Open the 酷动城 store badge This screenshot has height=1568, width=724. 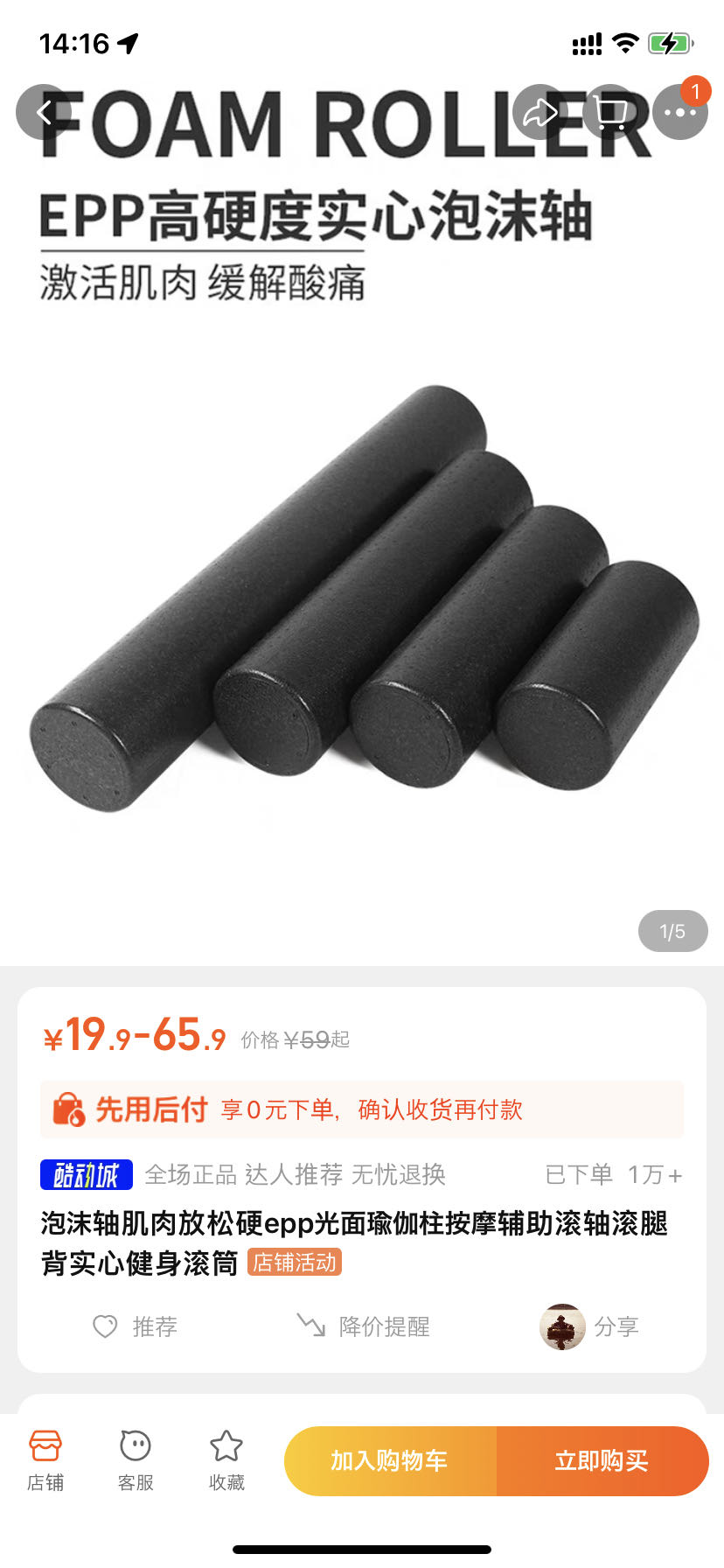pyautogui.click(x=87, y=1174)
